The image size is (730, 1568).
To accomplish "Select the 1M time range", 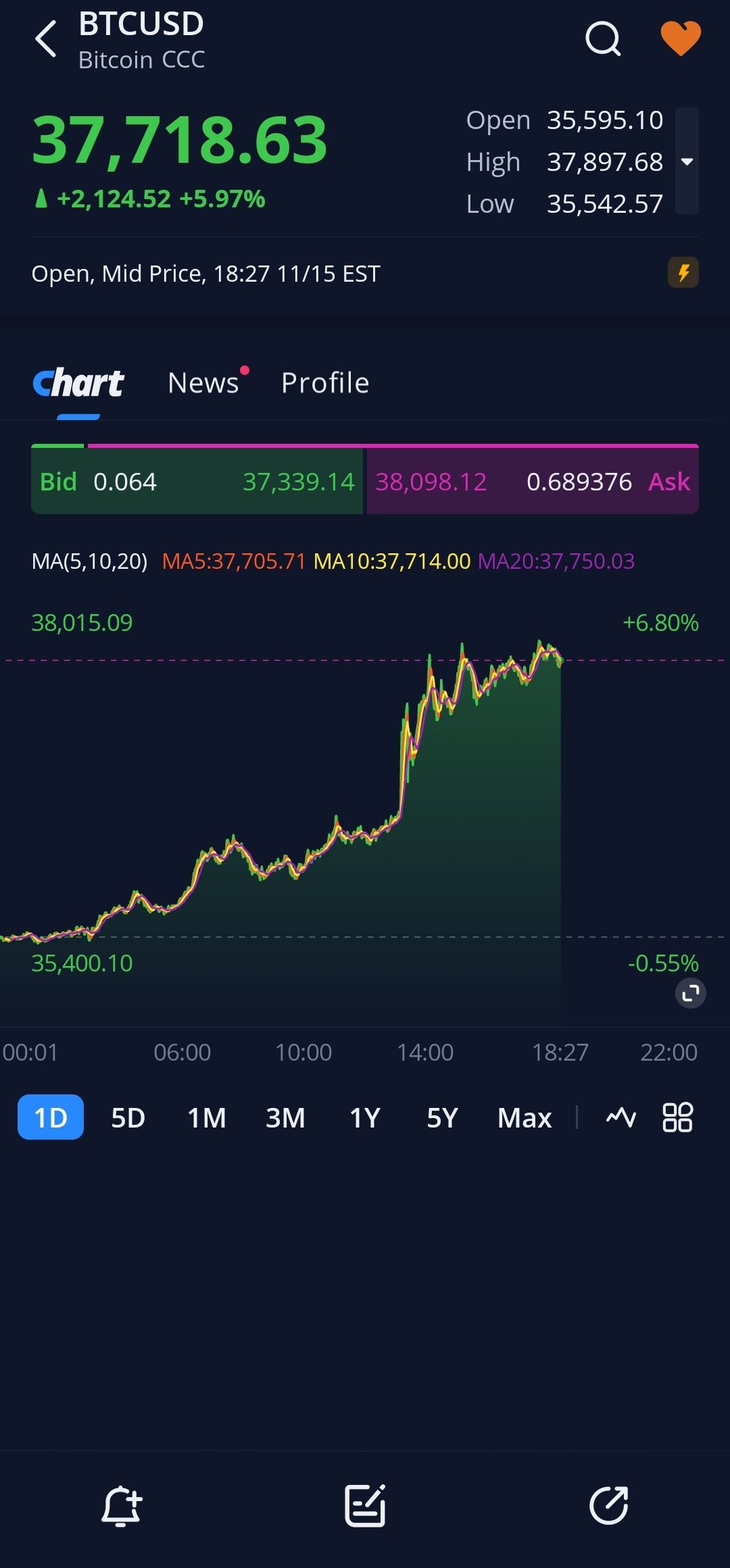I will click(x=207, y=1117).
